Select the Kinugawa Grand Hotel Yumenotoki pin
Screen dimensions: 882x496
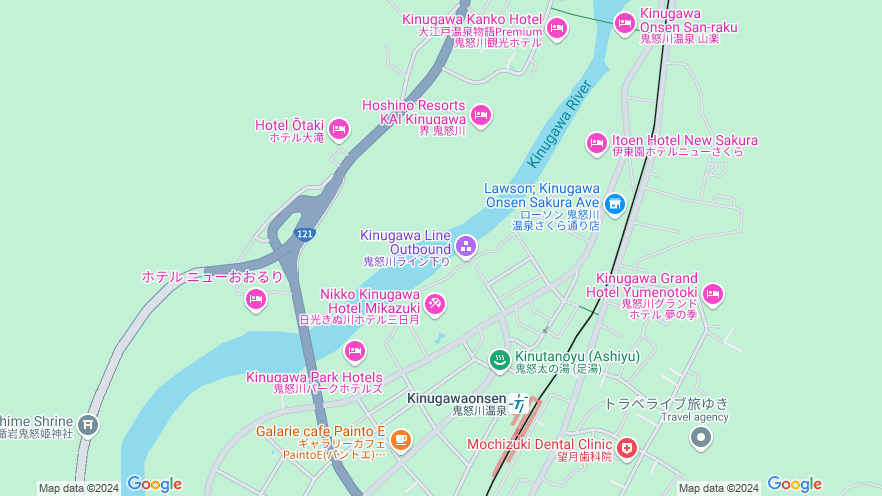point(712,294)
